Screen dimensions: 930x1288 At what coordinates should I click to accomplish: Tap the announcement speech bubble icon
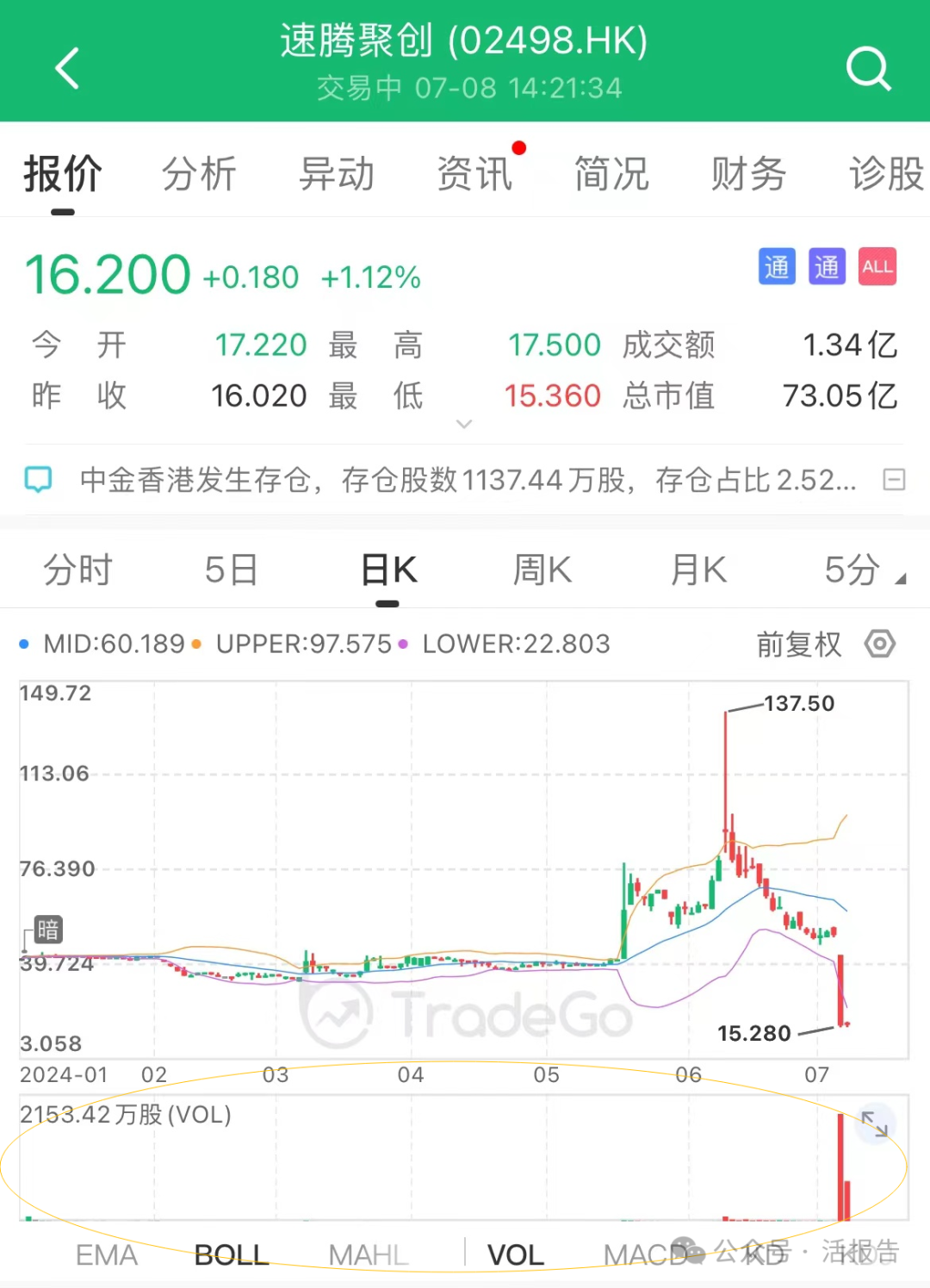(x=38, y=479)
